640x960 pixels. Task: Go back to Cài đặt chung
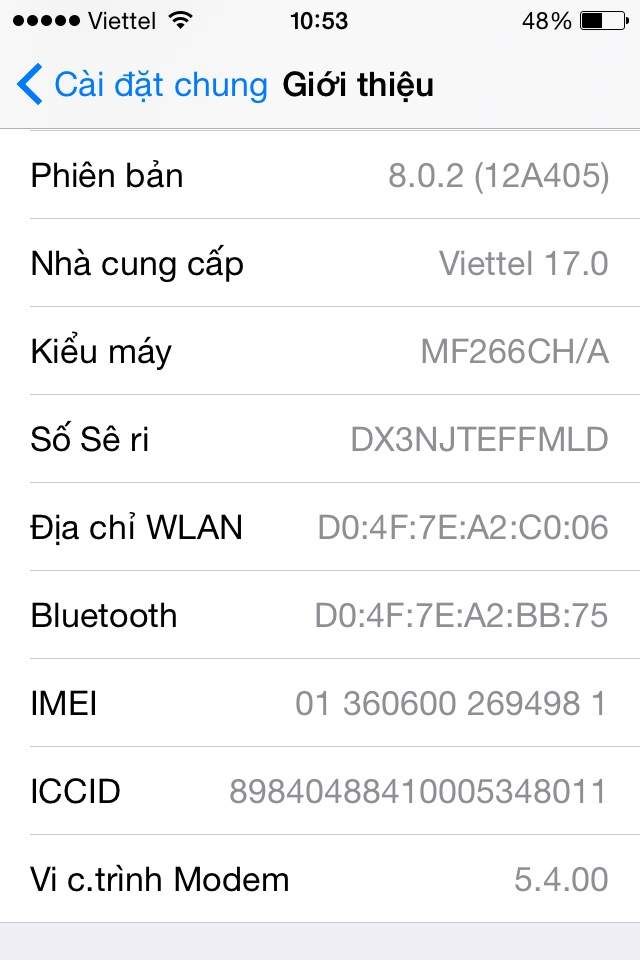(x=142, y=84)
